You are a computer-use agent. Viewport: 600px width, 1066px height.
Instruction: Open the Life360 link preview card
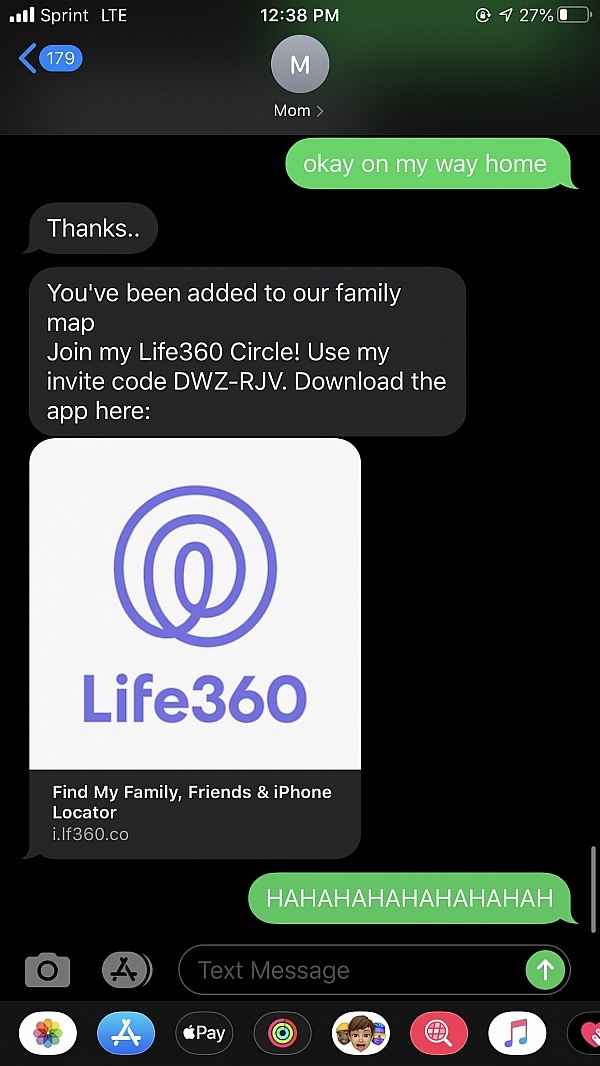pyautogui.click(x=195, y=648)
